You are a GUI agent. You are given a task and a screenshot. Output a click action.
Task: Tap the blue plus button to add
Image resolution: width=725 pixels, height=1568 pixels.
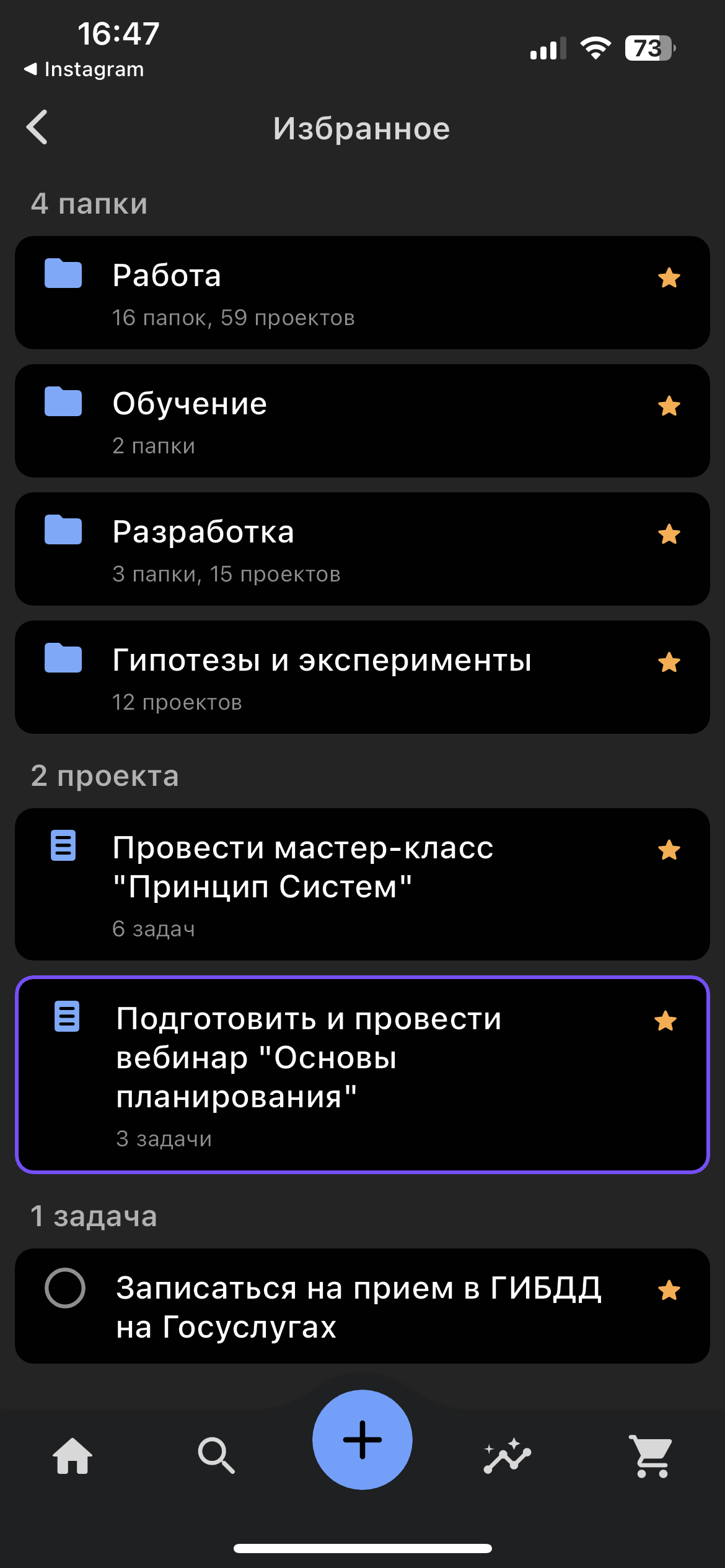(362, 1440)
